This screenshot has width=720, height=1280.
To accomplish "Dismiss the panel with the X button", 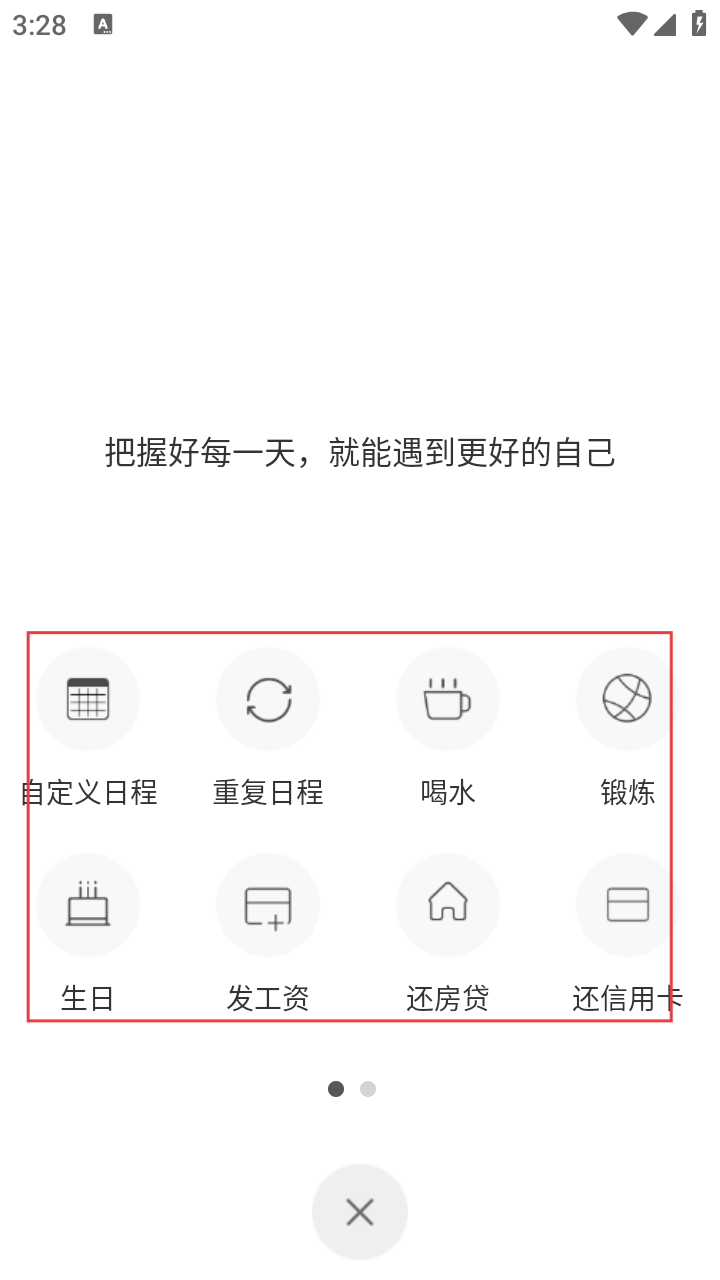I will tap(360, 1212).
